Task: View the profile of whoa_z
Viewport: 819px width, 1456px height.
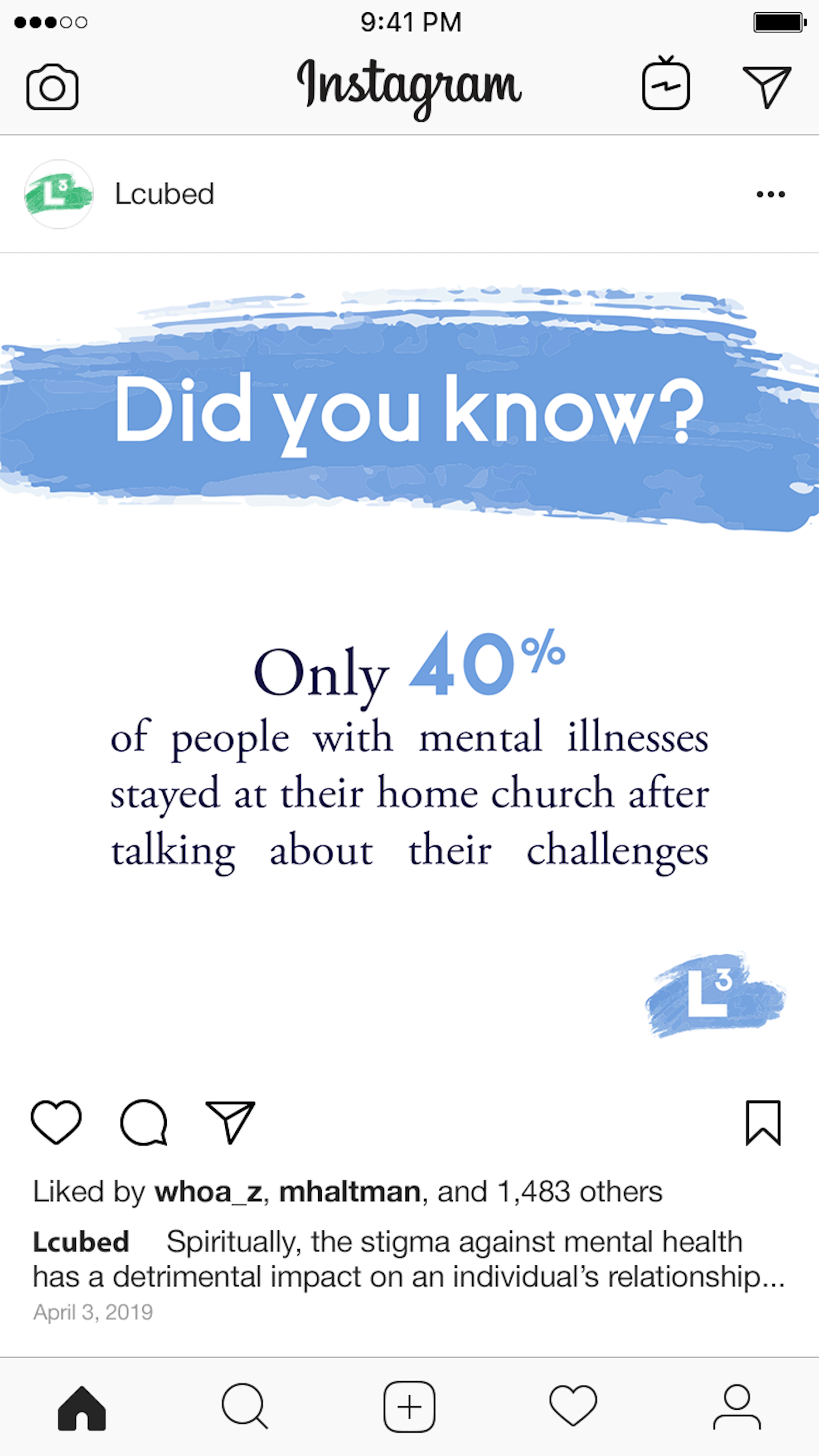Action: (x=208, y=1192)
